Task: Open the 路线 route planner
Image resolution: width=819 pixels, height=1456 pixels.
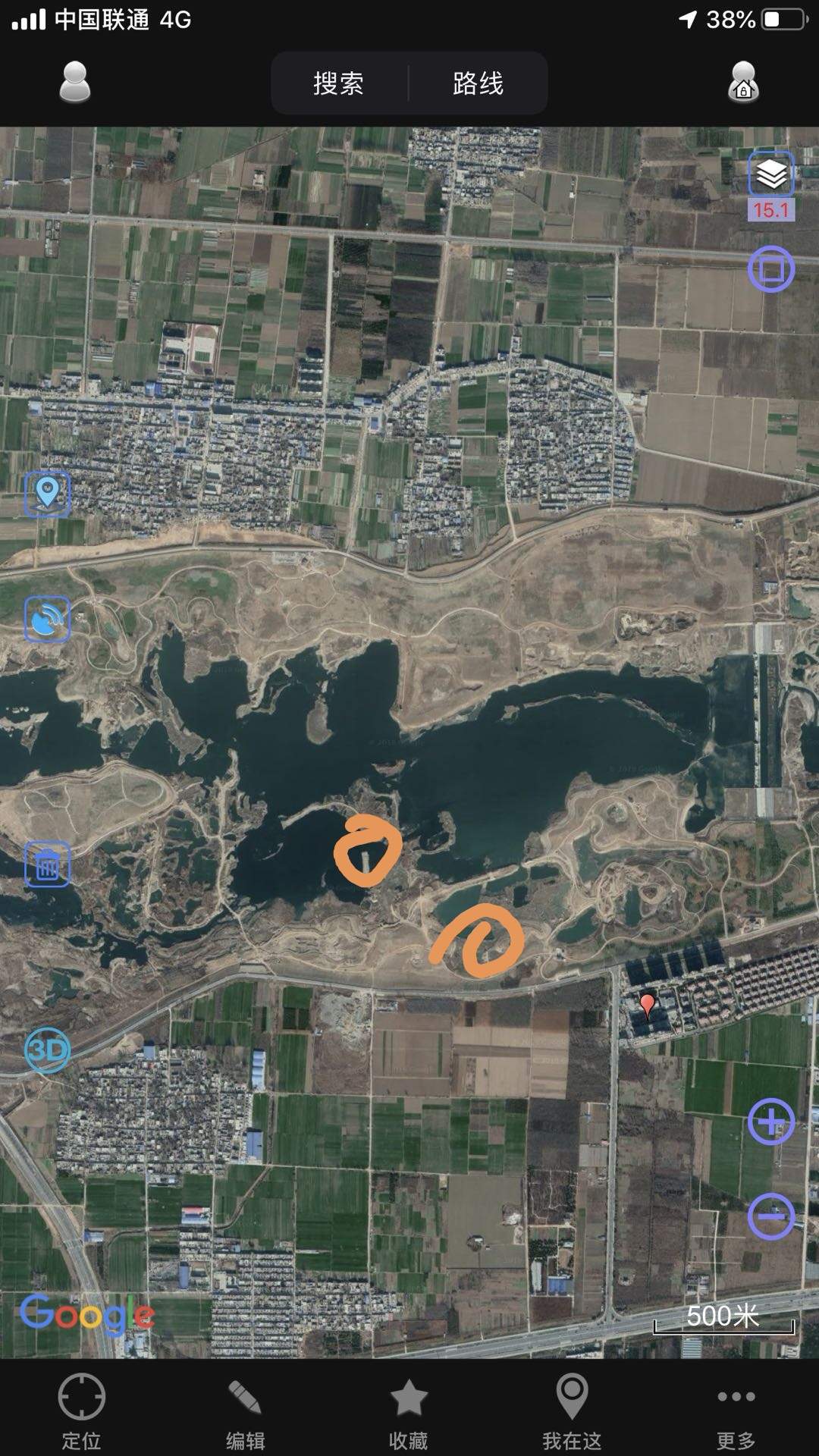Action: pyautogui.click(x=478, y=83)
